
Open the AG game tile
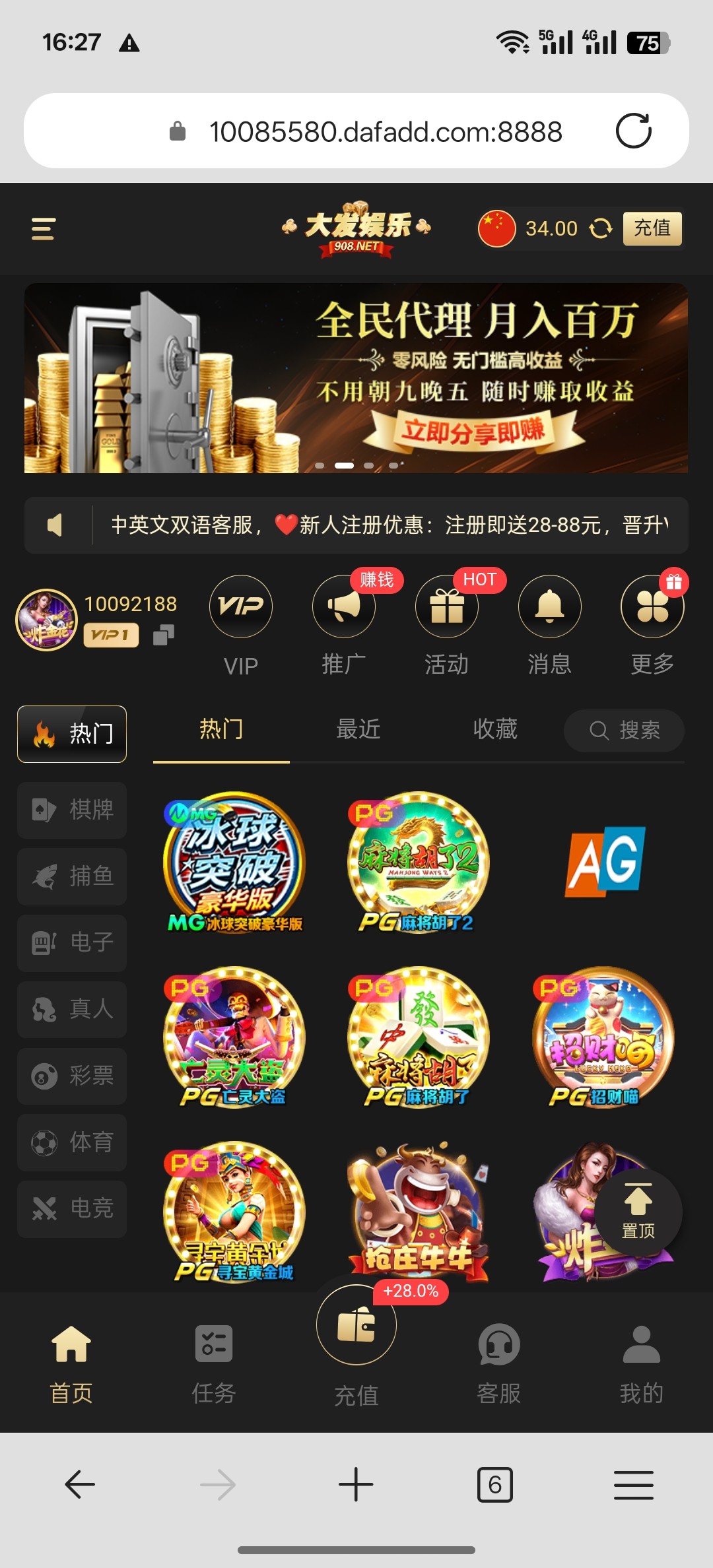click(x=604, y=862)
